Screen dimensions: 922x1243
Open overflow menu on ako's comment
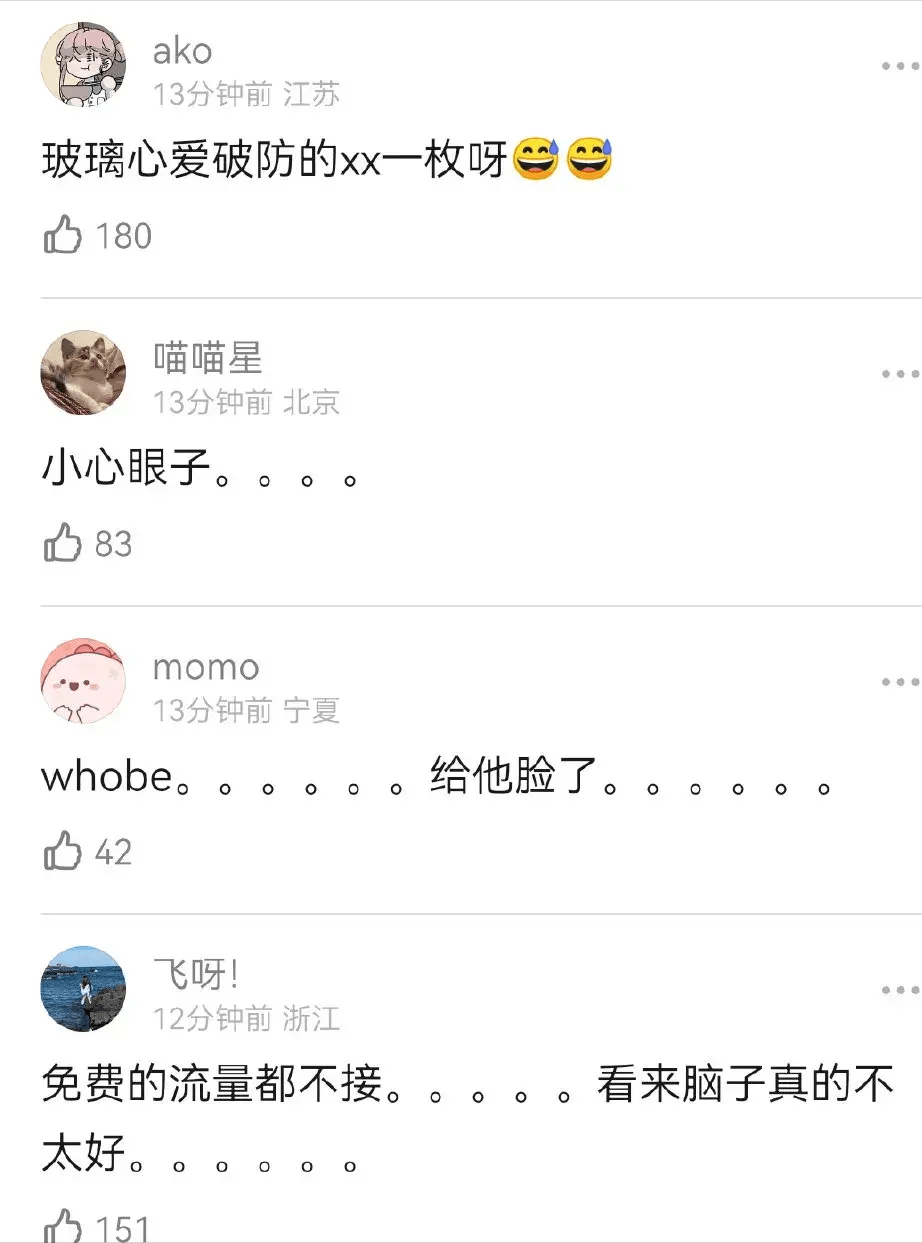point(900,66)
